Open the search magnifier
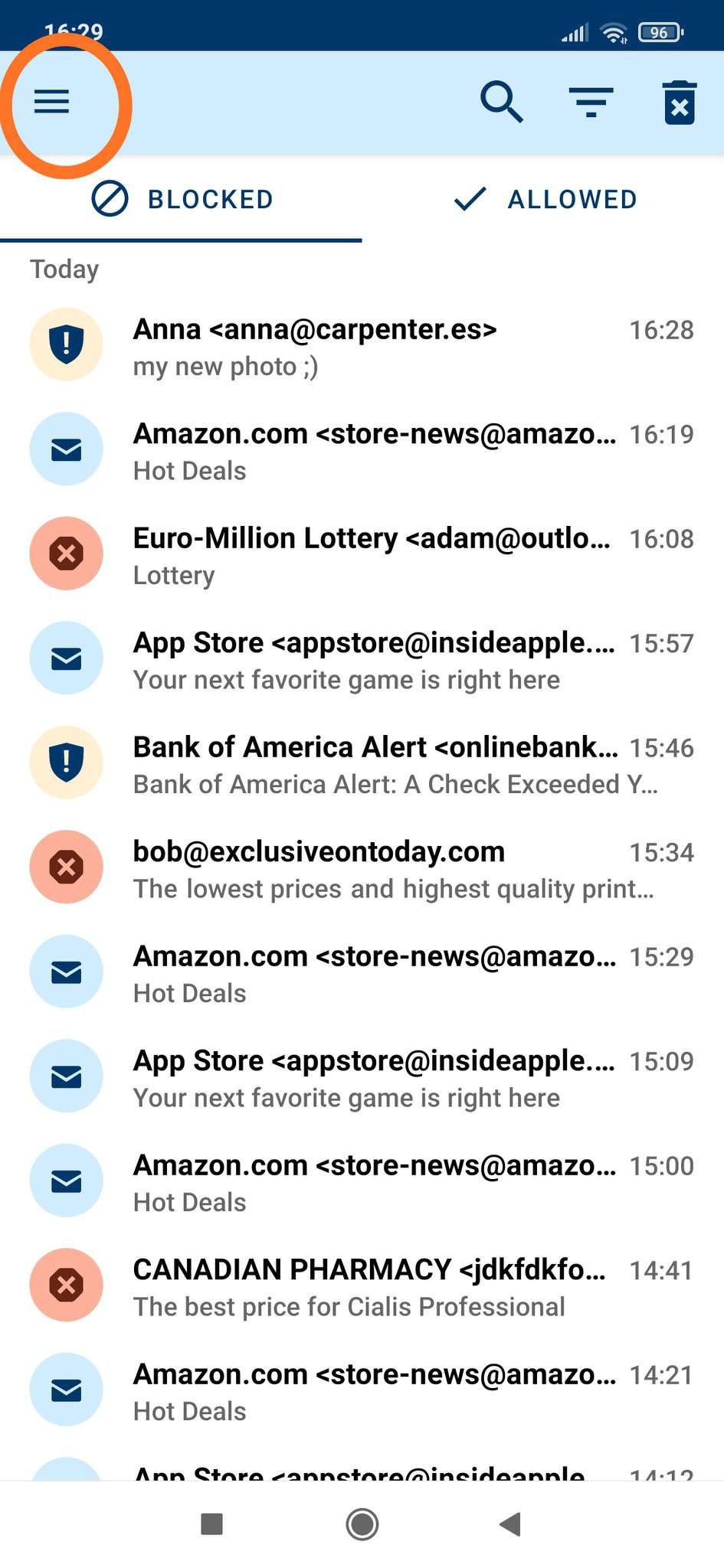 [x=501, y=103]
